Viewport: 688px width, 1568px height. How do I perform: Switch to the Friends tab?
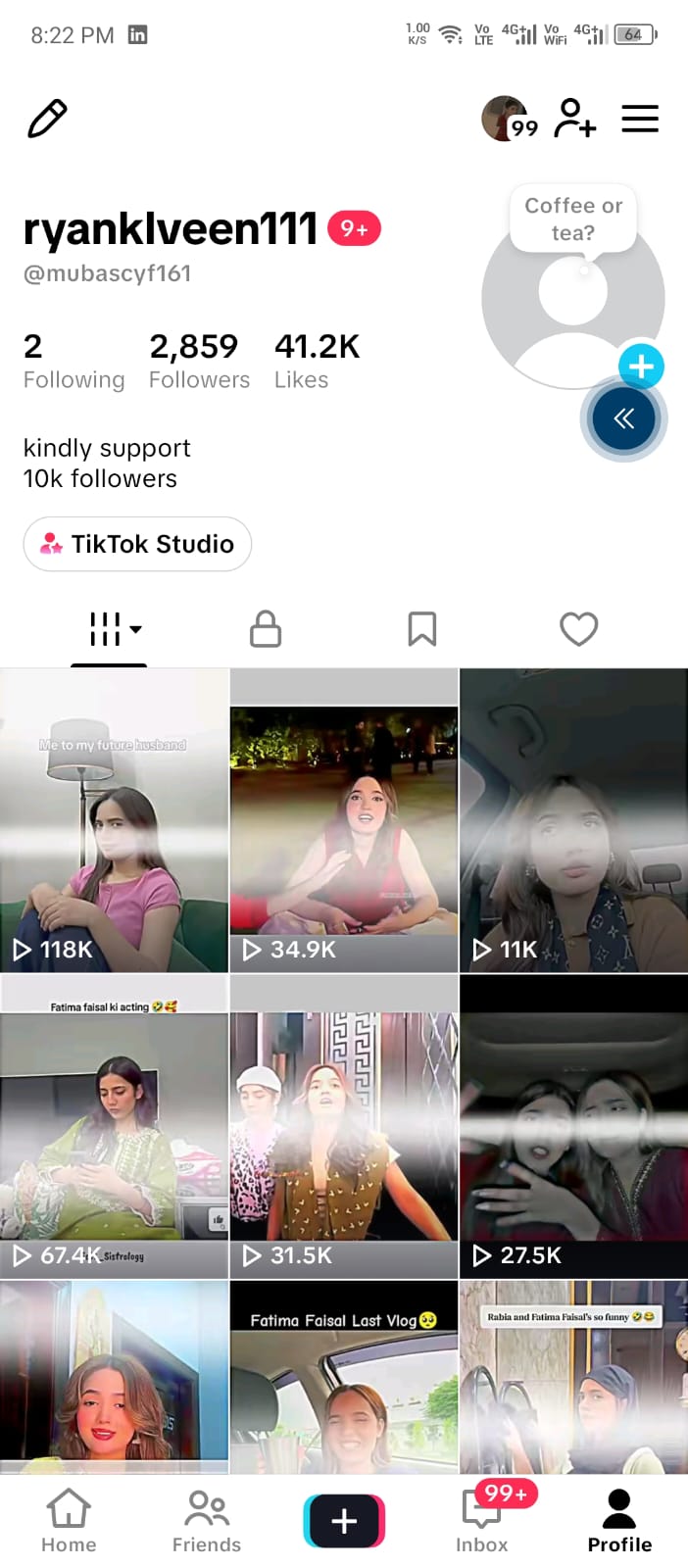tap(207, 1521)
